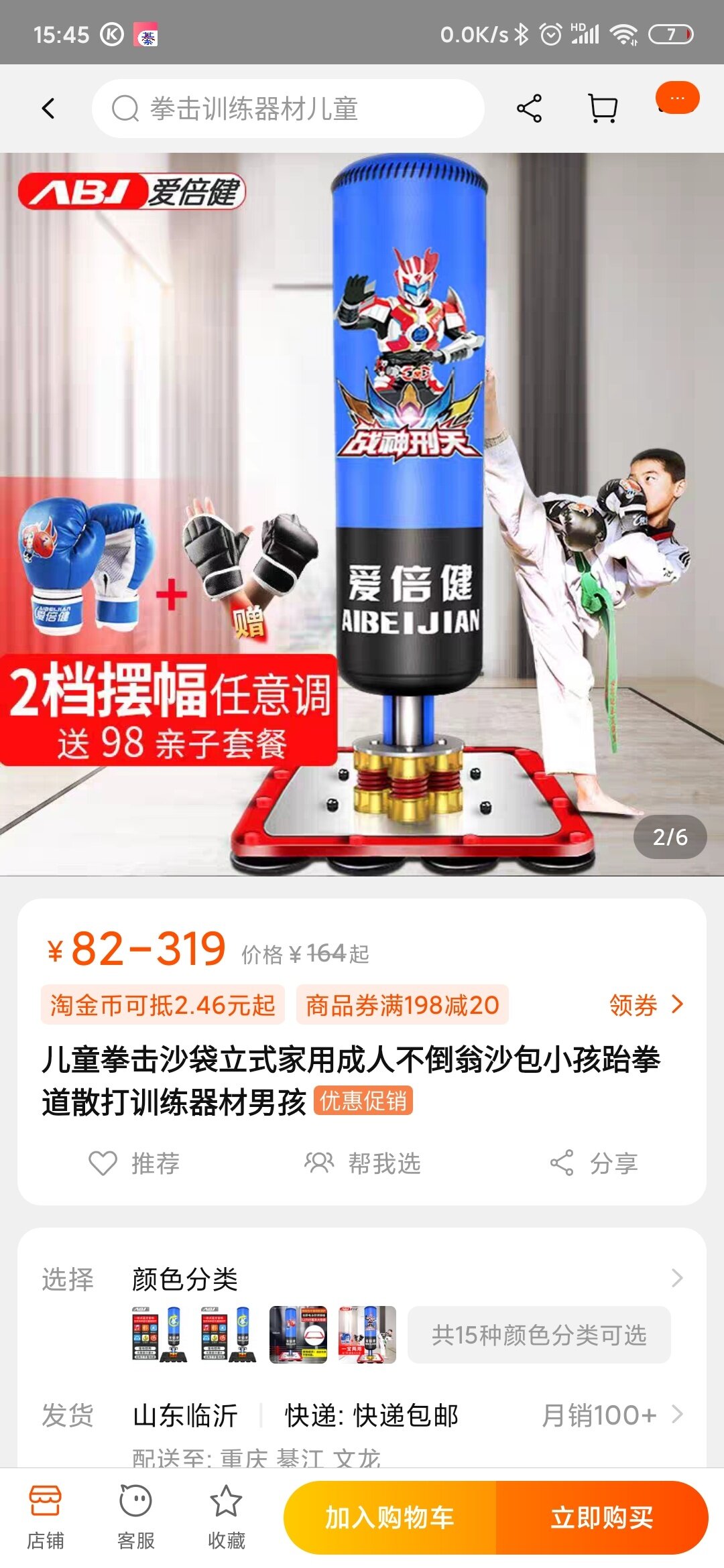Open the orange more-options bubble
The image size is (724, 1568).
(x=677, y=99)
